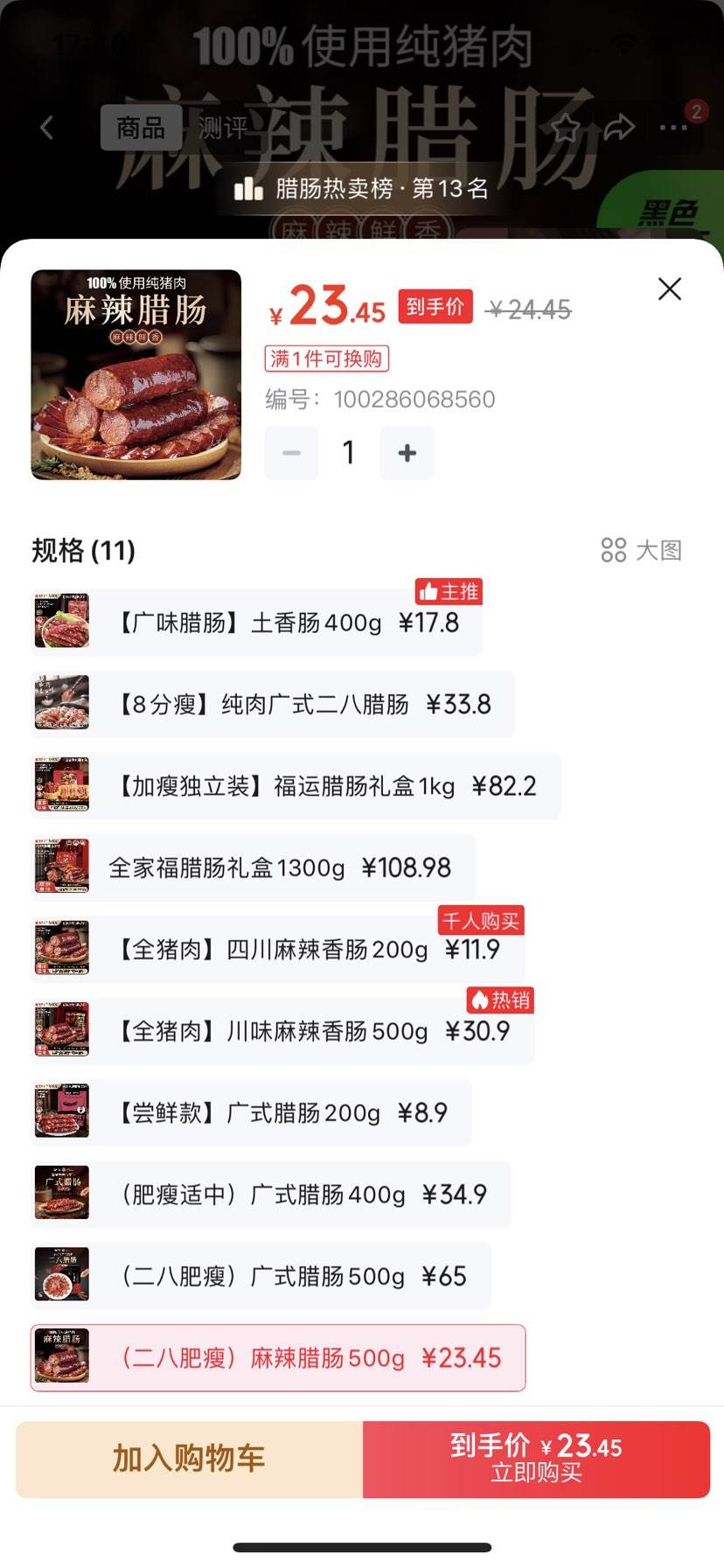
Task: Click the back arrow at top left
Action: pos(46,128)
